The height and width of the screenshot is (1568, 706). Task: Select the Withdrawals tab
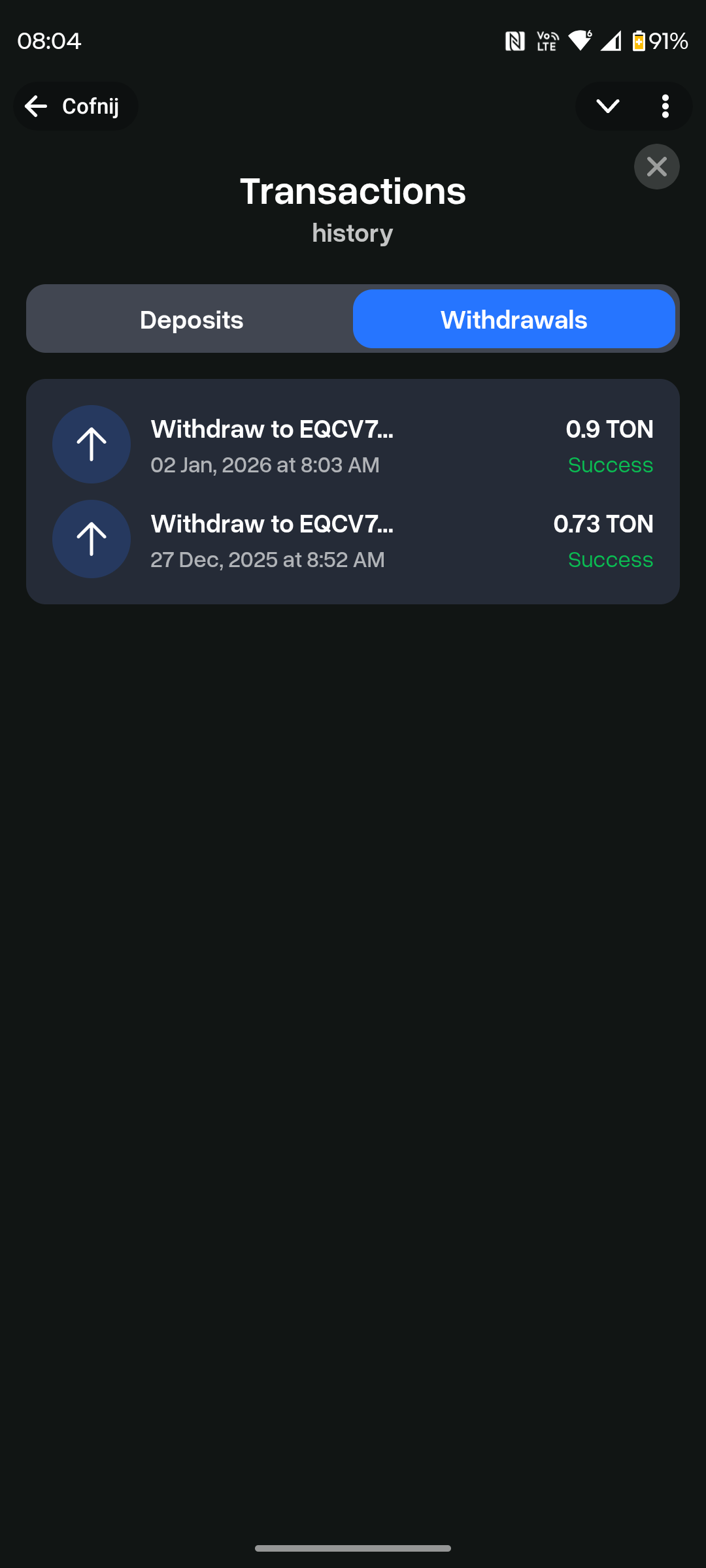coord(514,319)
